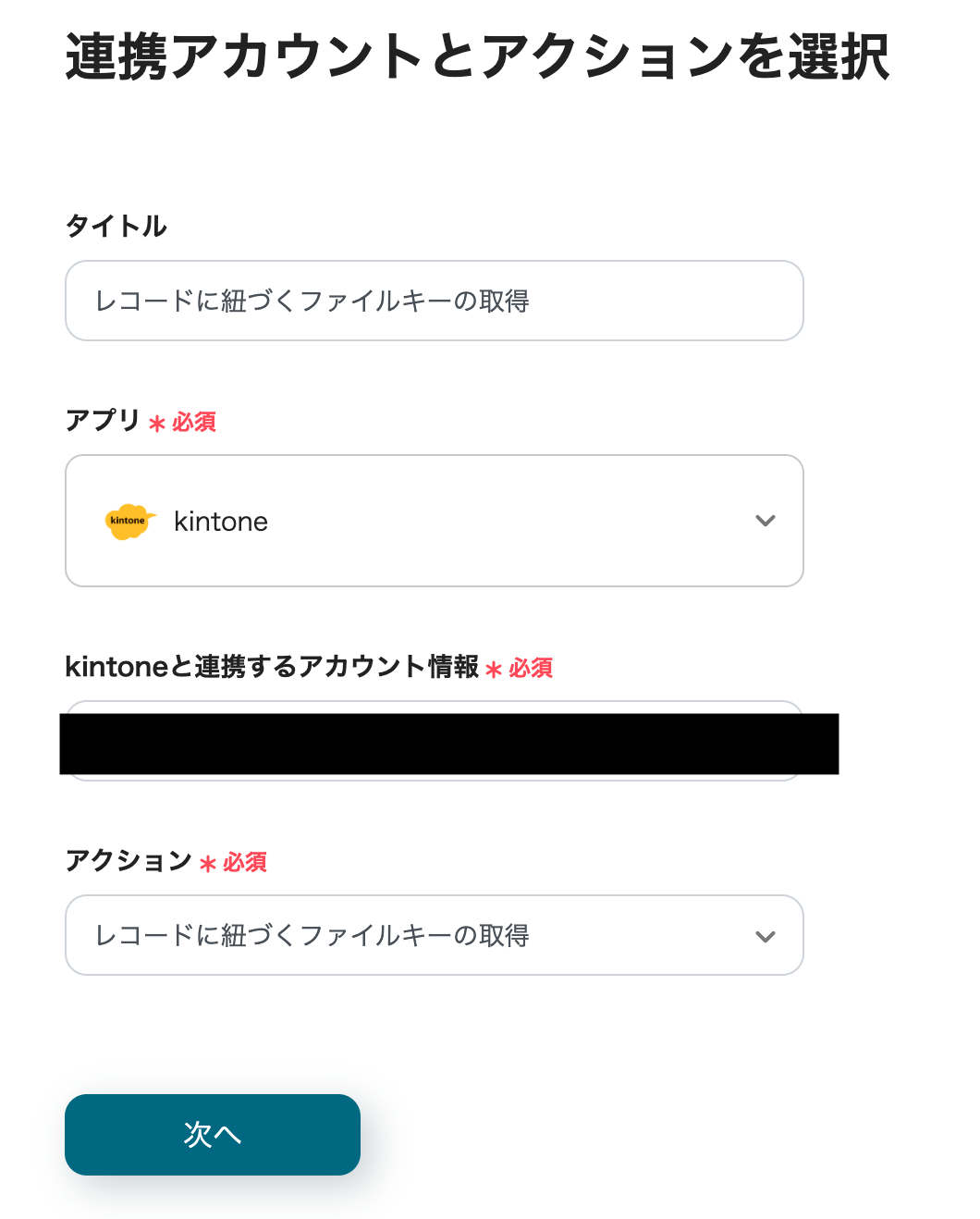Click the kintone logo icon
The height and width of the screenshot is (1219, 980).
[129, 521]
